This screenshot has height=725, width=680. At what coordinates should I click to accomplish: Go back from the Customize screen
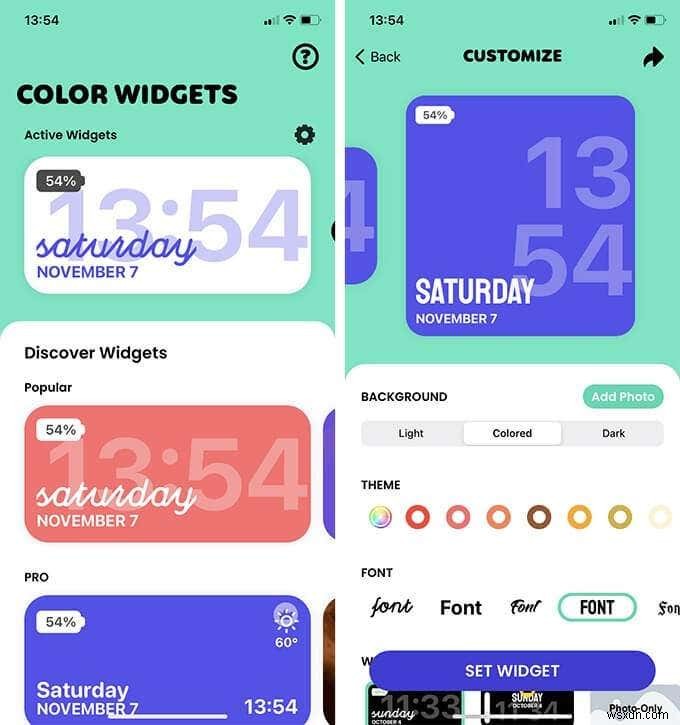click(378, 57)
